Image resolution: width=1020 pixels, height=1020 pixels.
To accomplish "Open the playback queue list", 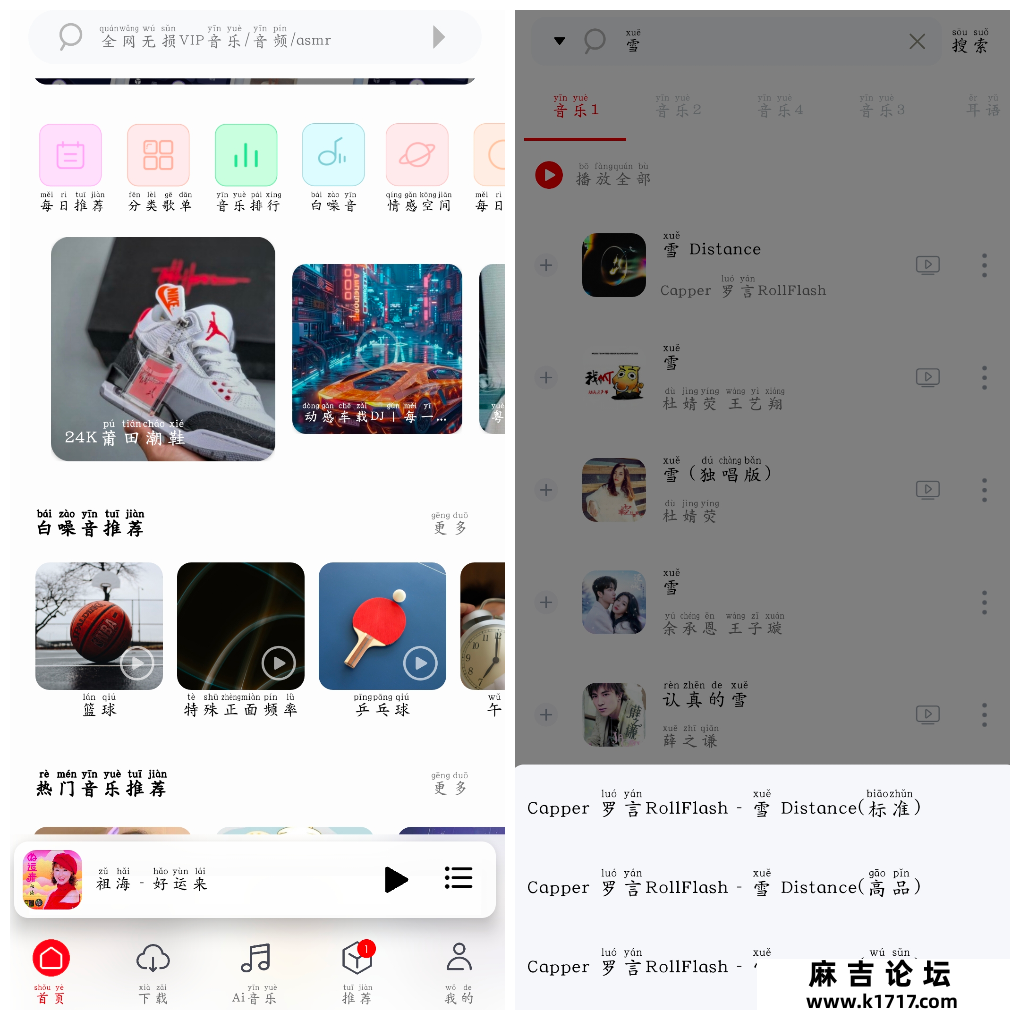I will (x=458, y=879).
